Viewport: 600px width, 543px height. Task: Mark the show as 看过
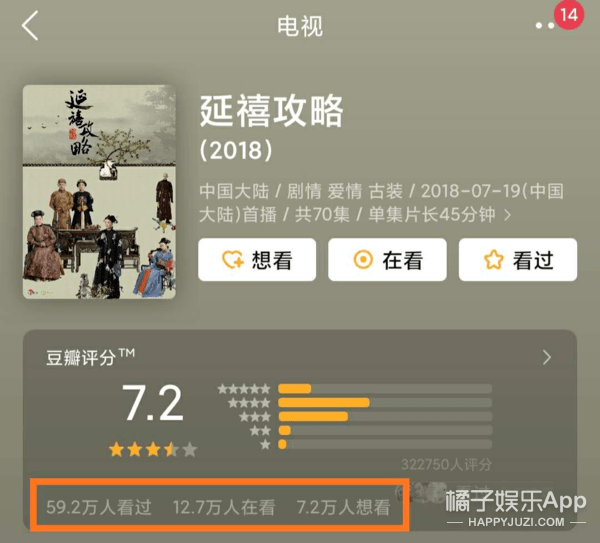[x=517, y=260]
